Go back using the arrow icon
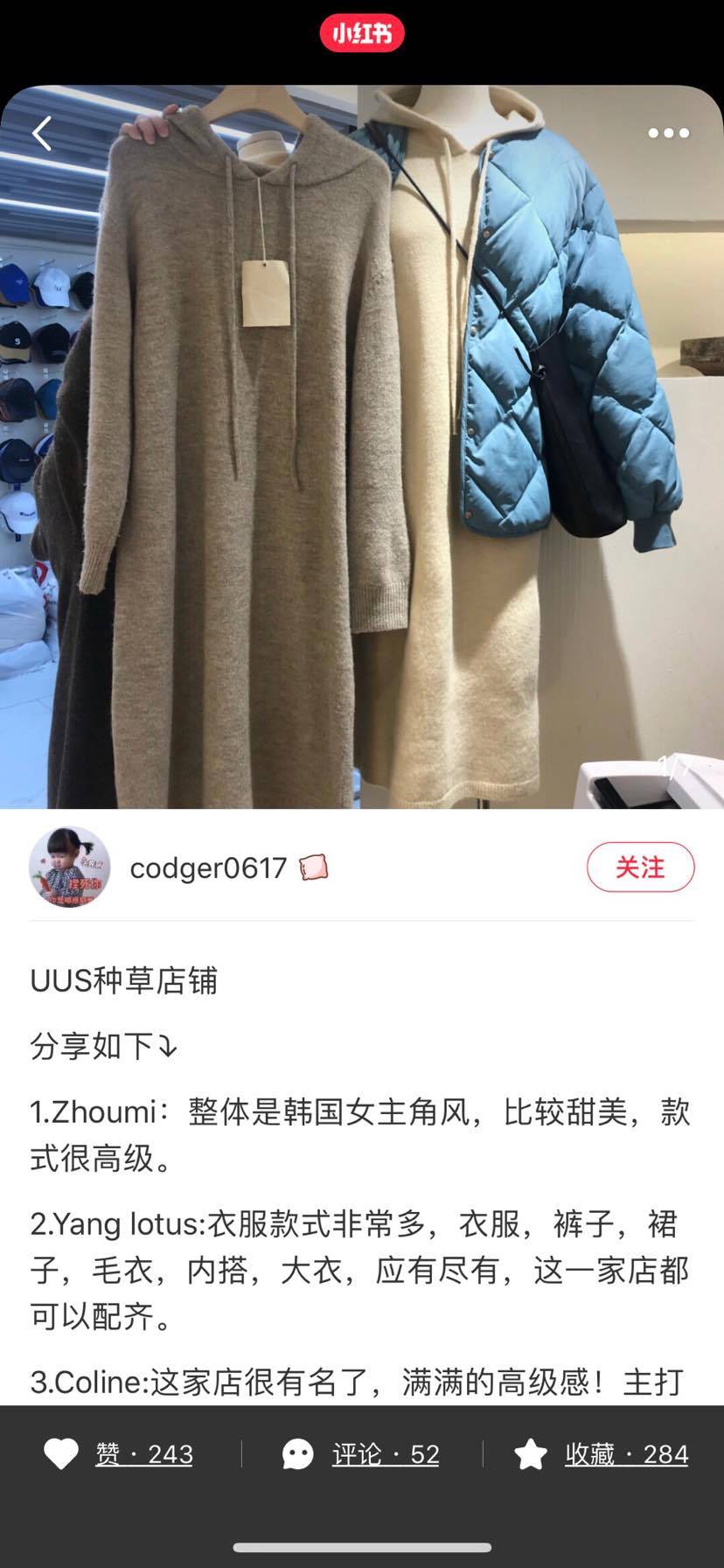 [42, 134]
